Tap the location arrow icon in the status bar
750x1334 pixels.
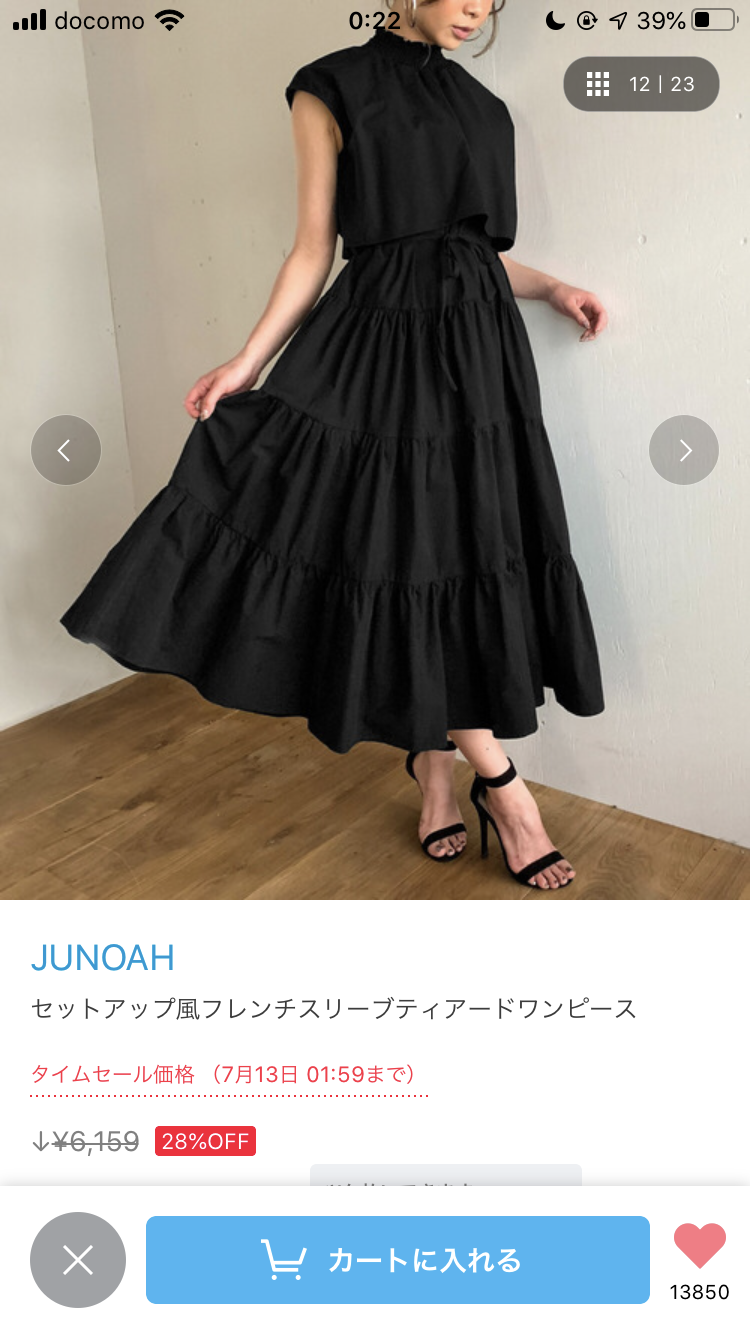pyautogui.click(x=618, y=18)
